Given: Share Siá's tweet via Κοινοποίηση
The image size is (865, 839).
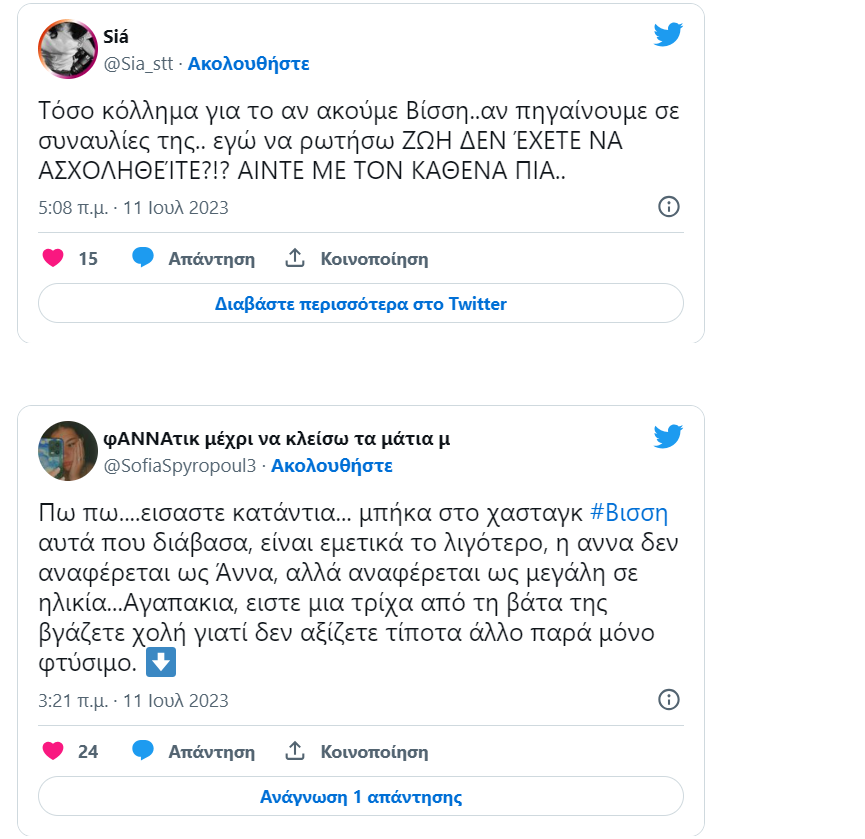Looking at the screenshot, I should 357,259.
